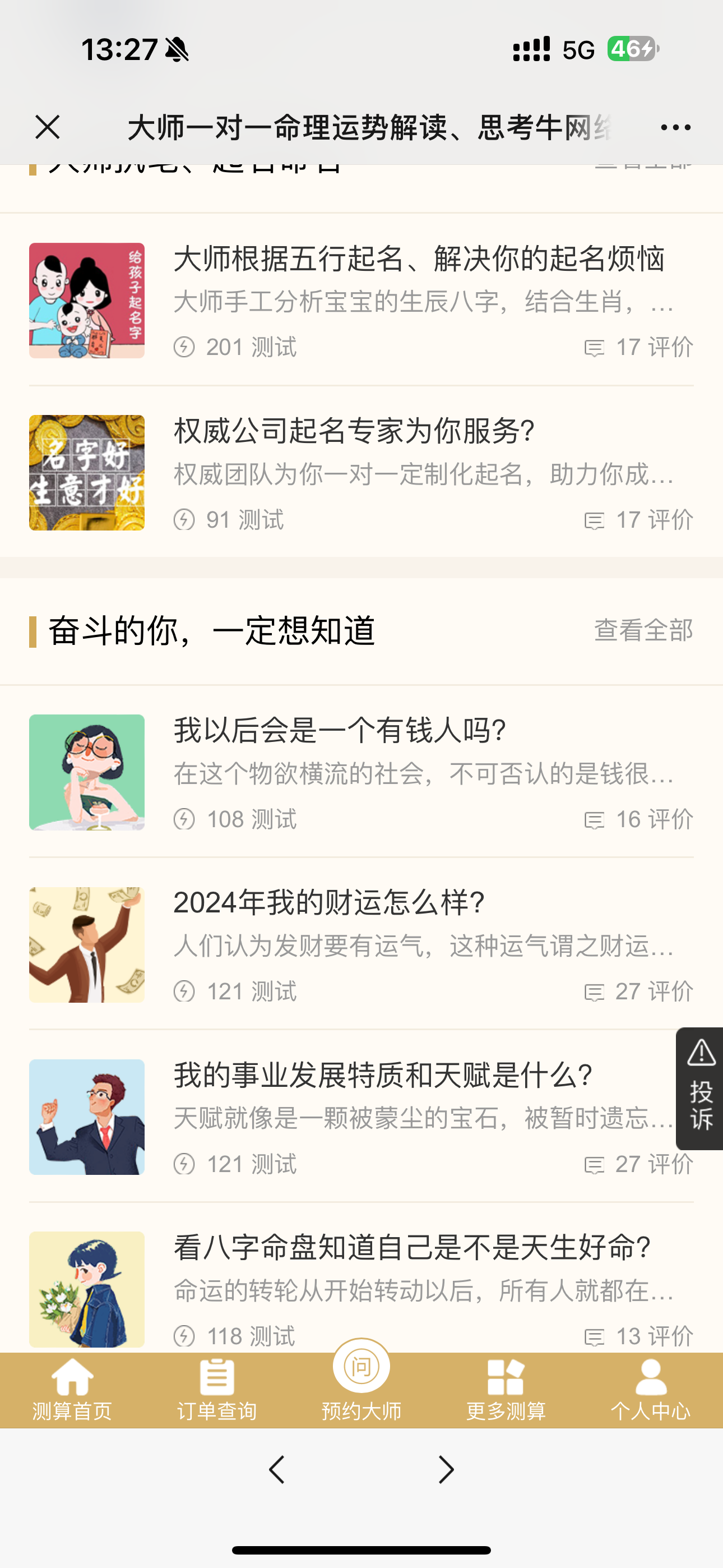
Task: Open the three-dot more options menu
Action: point(674,127)
